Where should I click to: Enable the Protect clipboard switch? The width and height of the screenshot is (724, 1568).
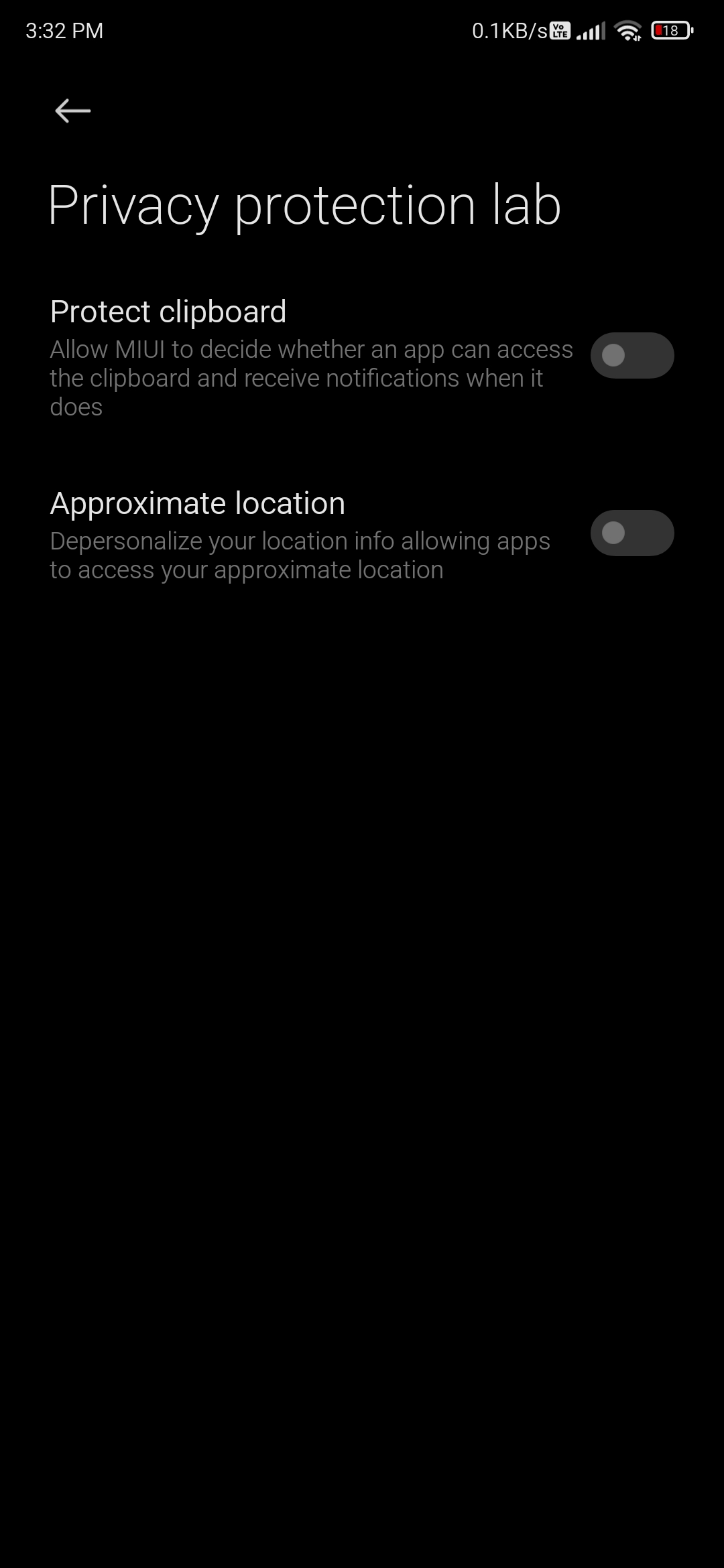click(x=631, y=355)
